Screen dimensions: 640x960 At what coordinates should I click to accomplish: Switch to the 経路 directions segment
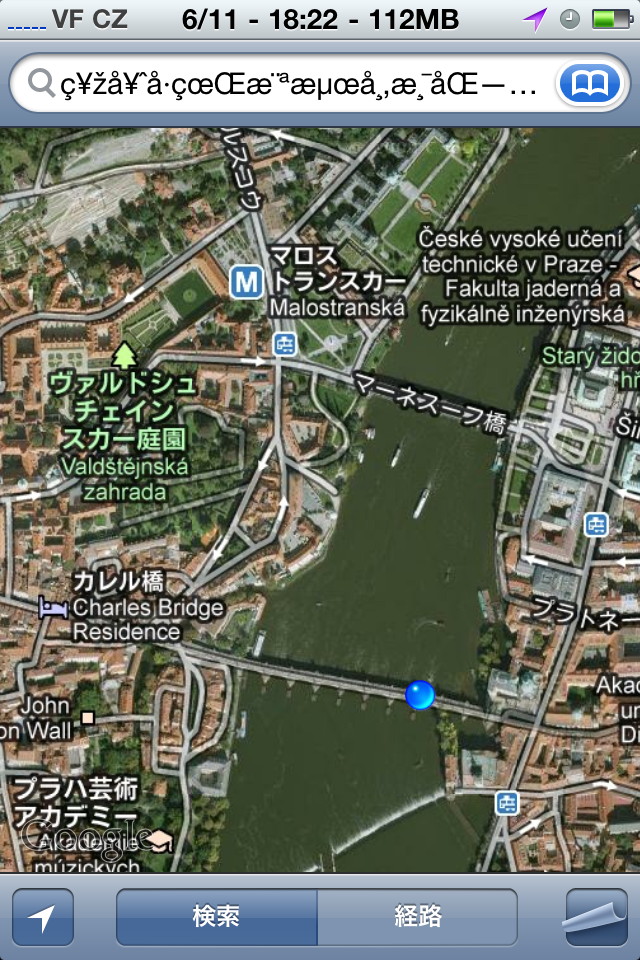pyautogui.click(x=417, y=918)
